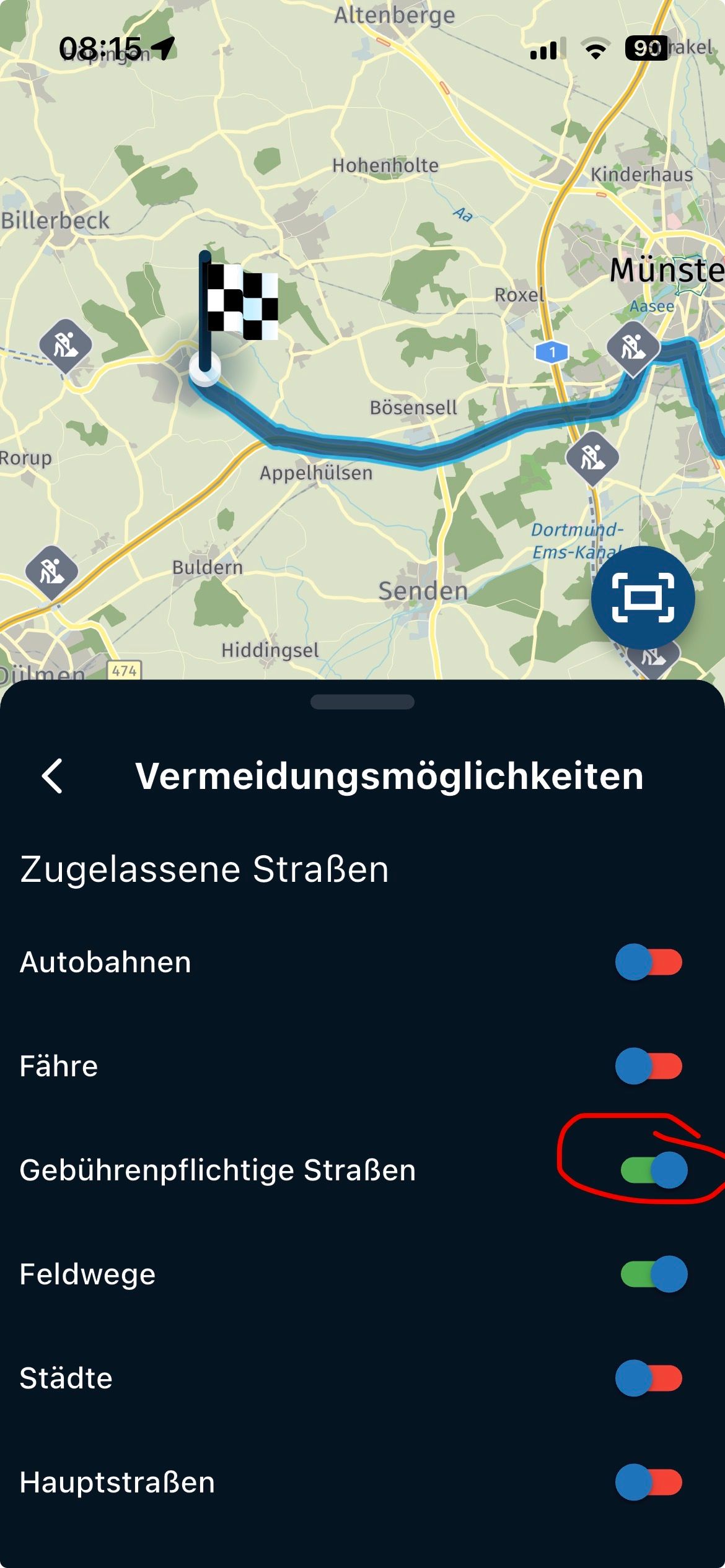Toggle the Hauptstraßen switch

click(649, 1483)
